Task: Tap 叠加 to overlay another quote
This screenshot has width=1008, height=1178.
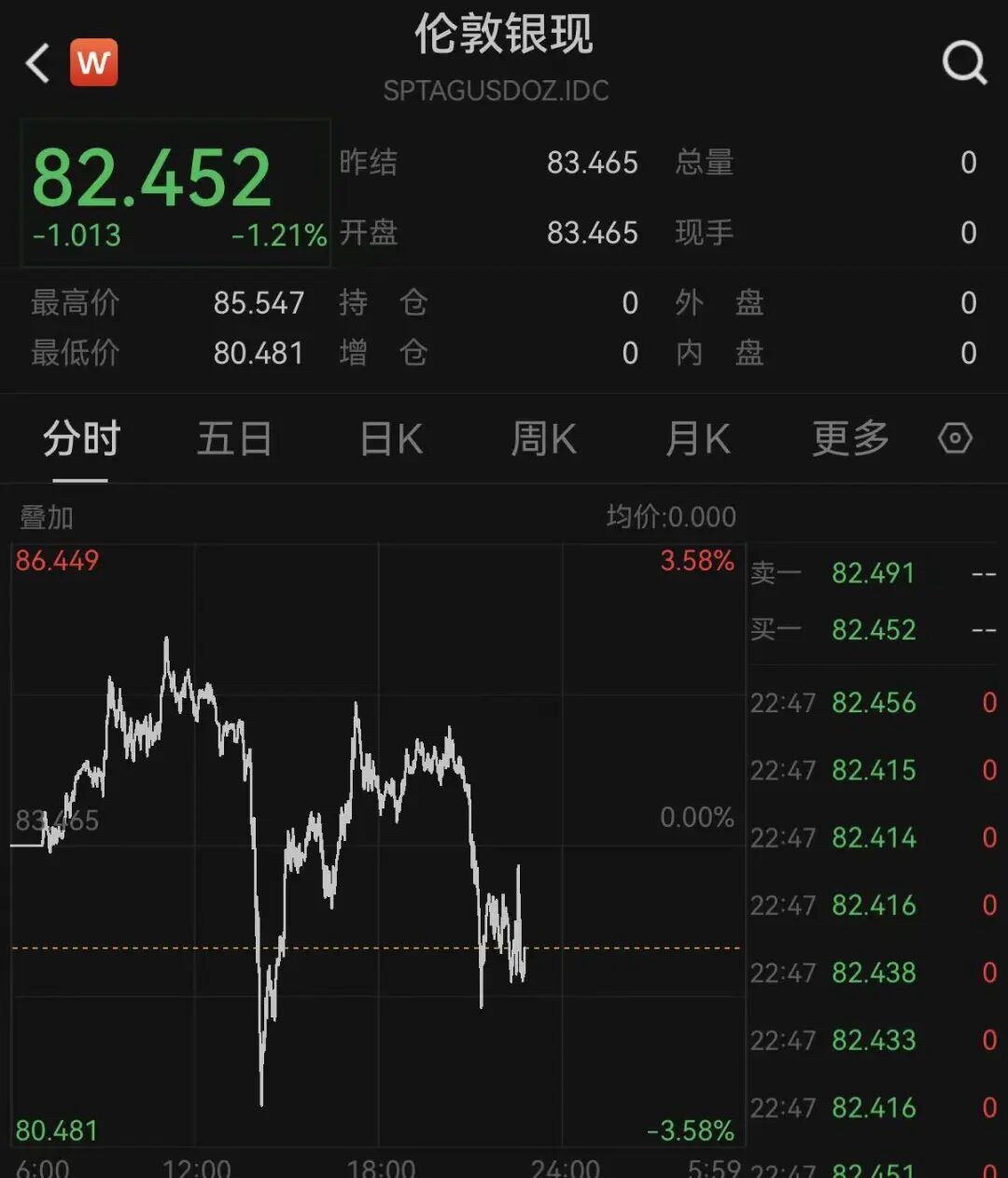Action: (x=47, y=517)
